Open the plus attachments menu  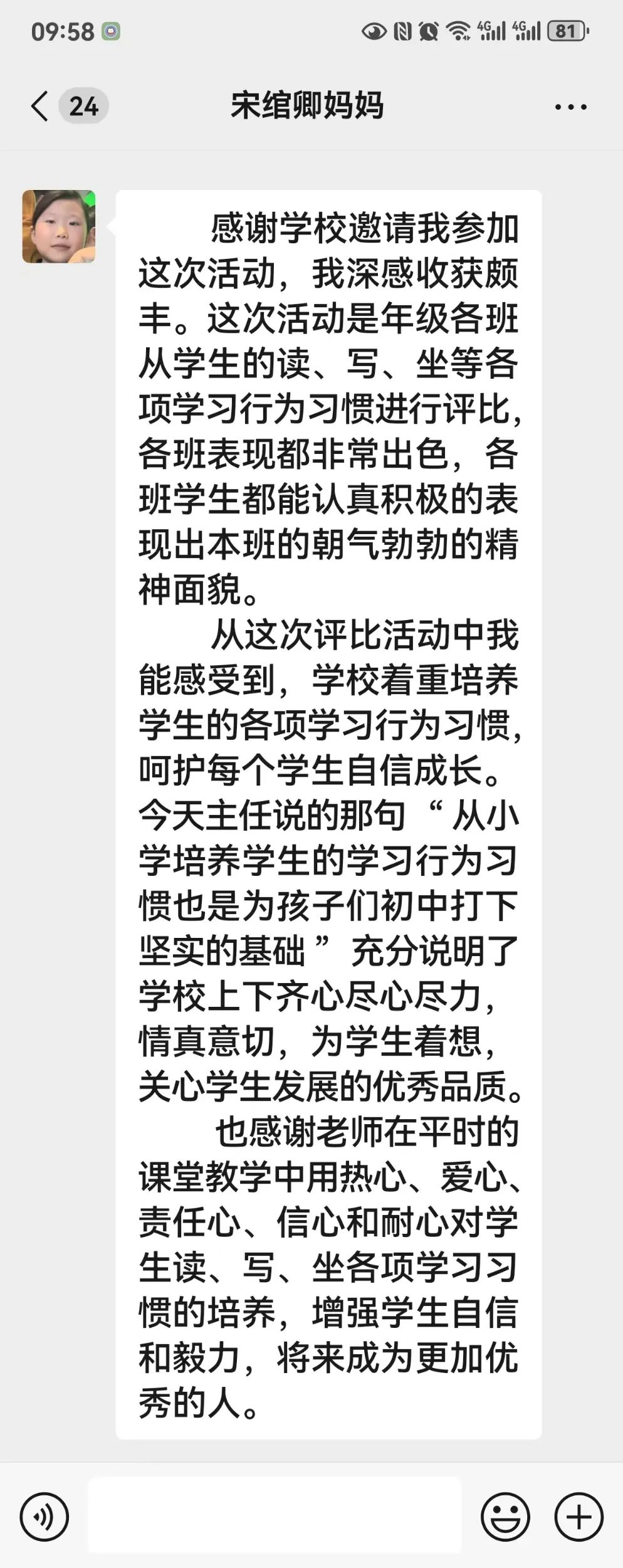[x=578, y=1517]
